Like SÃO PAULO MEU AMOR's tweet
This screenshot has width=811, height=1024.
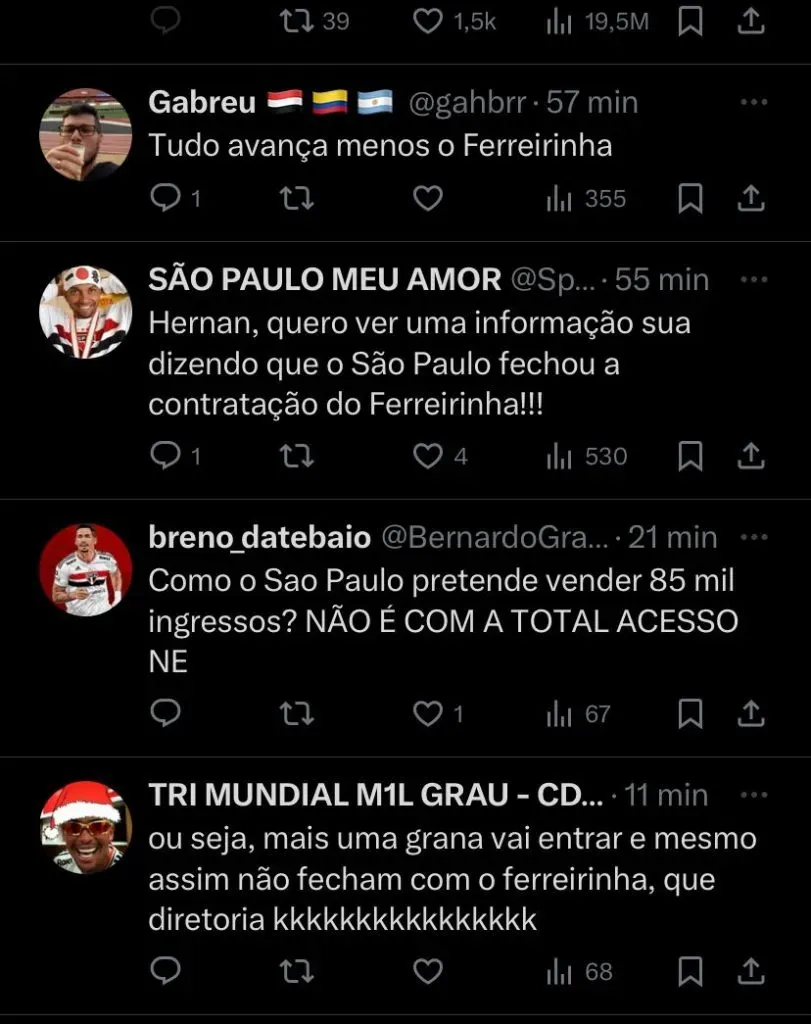point(428,457)
